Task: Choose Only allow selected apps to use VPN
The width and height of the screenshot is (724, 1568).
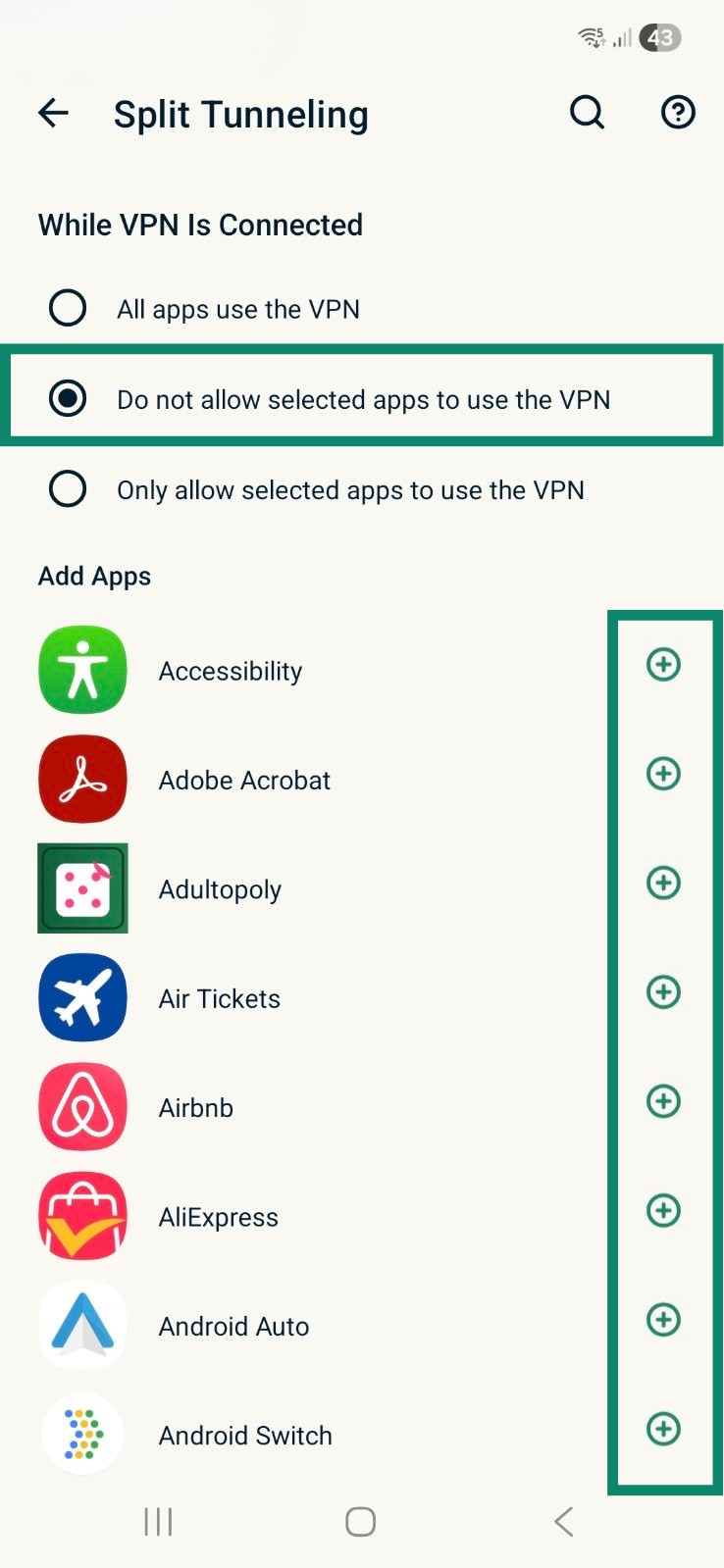Action: pyautogui.click(x=68, y=488)
